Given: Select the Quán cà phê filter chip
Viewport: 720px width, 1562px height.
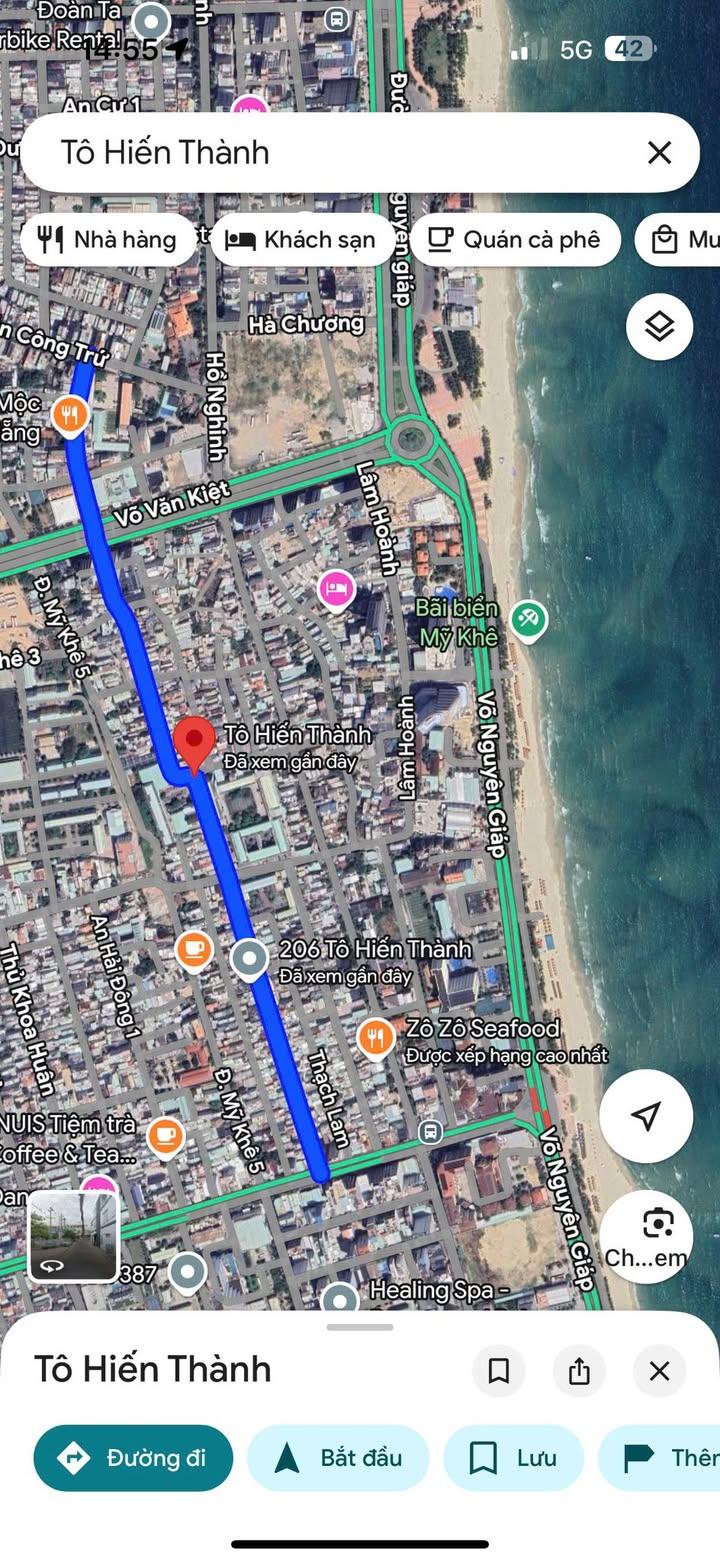Looking at the screenshot, I should (515, 239).
